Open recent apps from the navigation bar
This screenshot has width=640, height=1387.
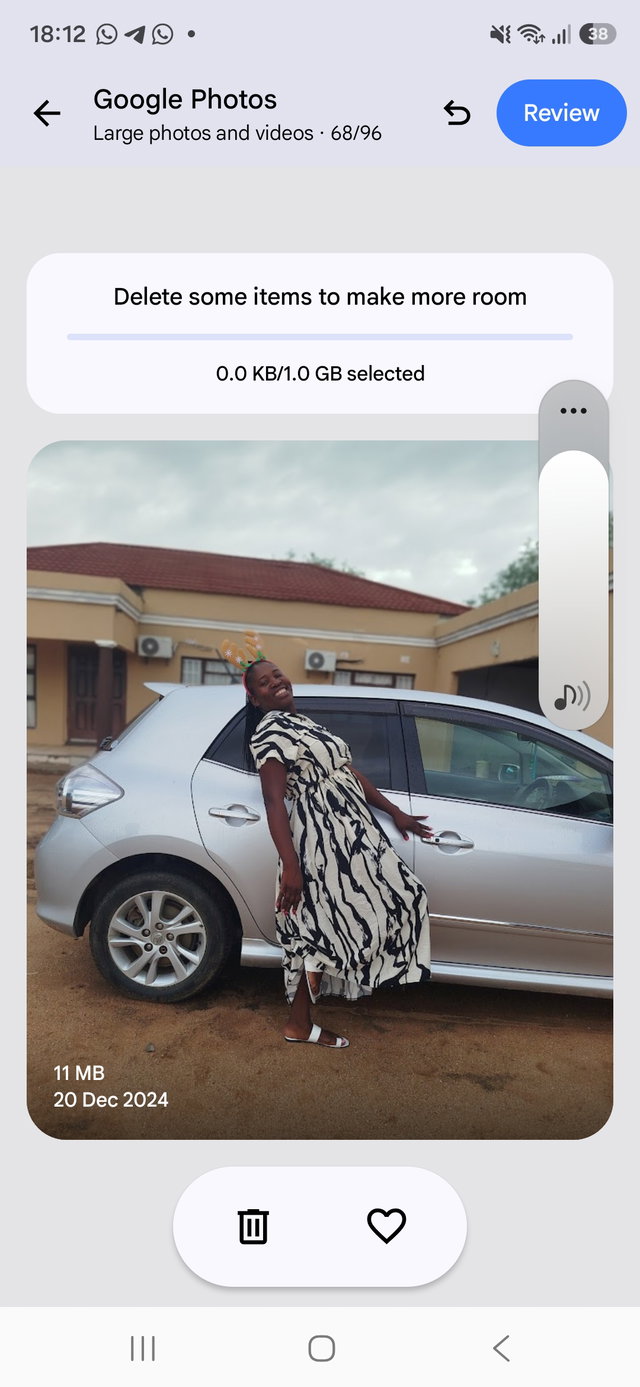[143, 1348]
